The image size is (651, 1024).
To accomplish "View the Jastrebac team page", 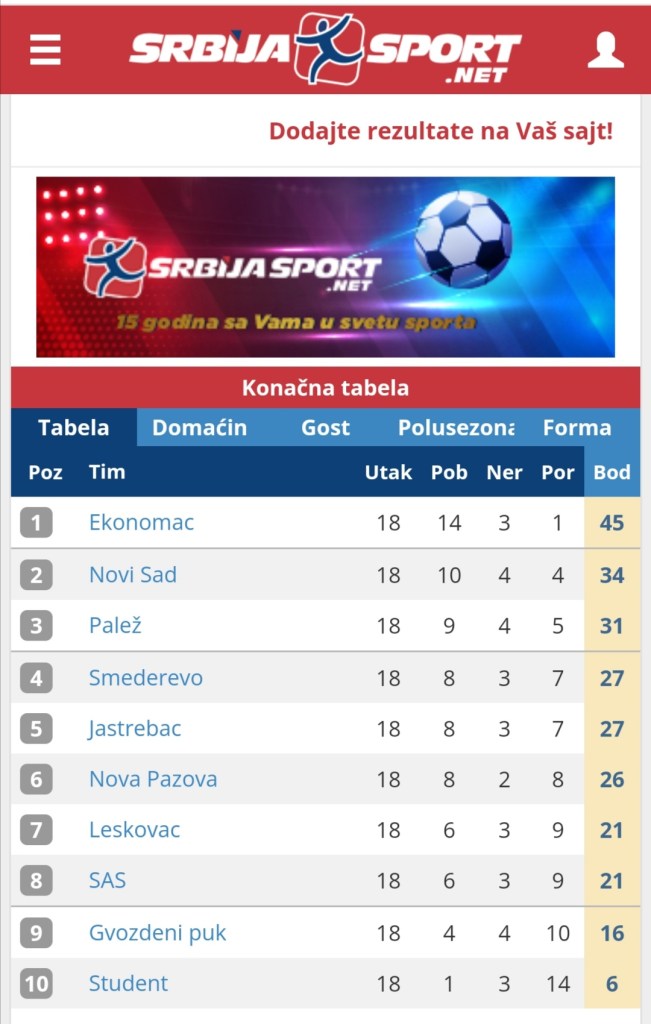I will (x=135, y=728).
